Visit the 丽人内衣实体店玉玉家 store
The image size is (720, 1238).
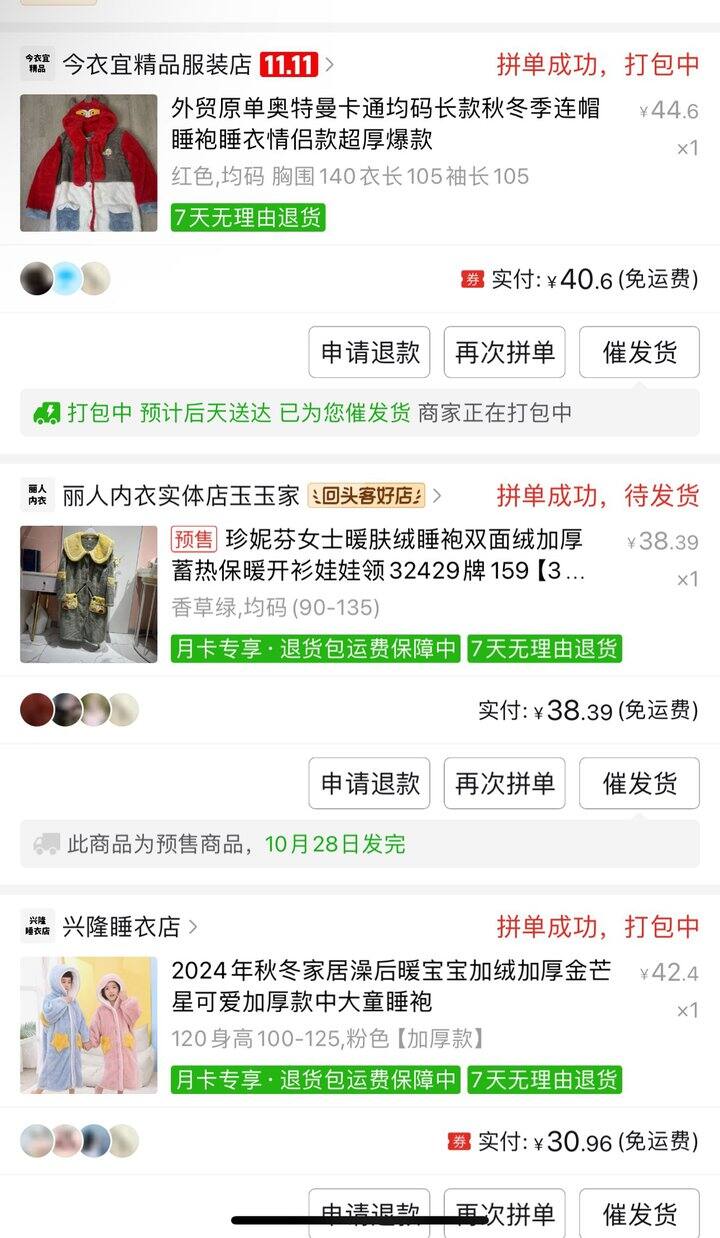[180, 495]
